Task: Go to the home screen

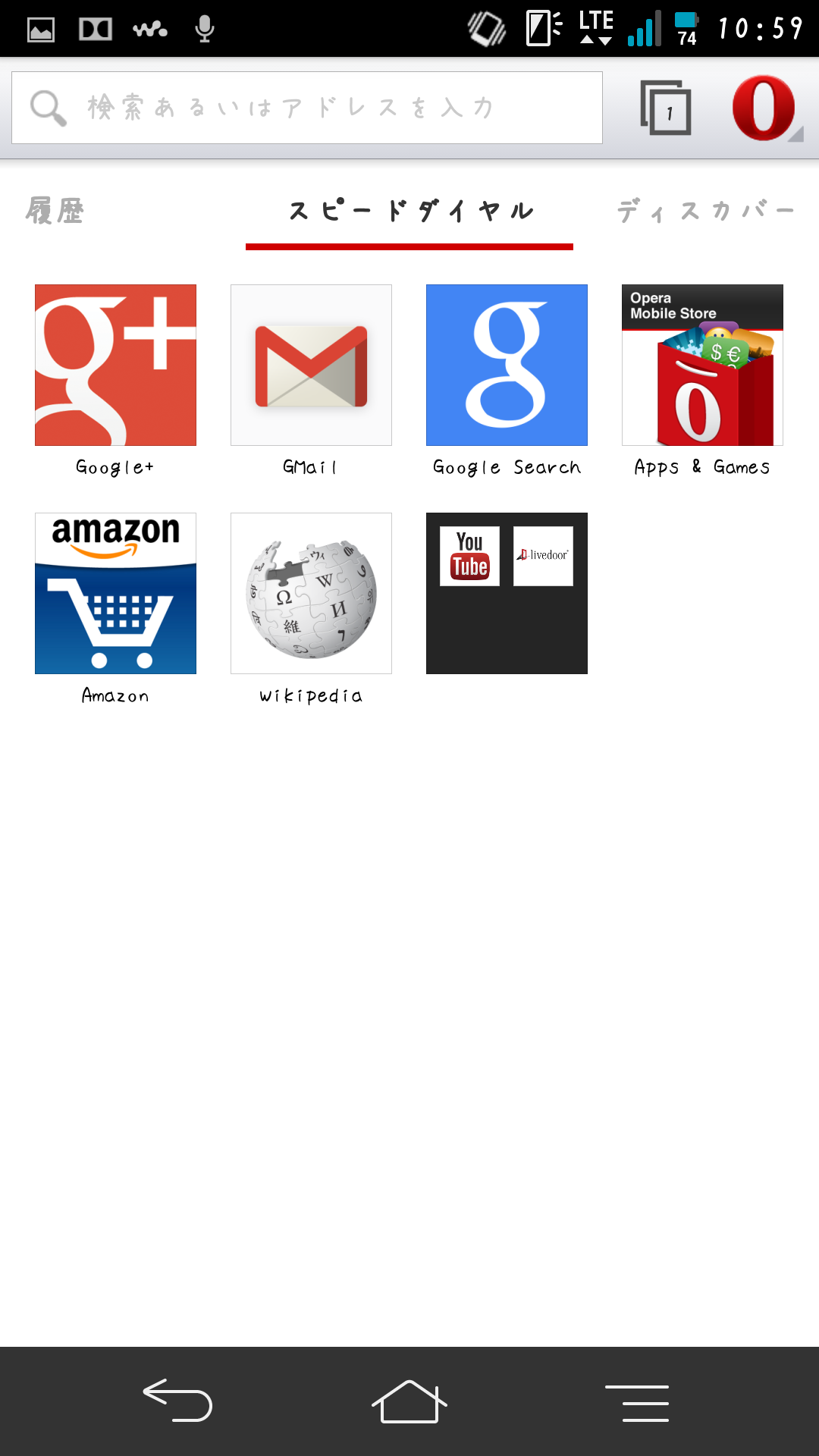Action: coord(409,1401)
